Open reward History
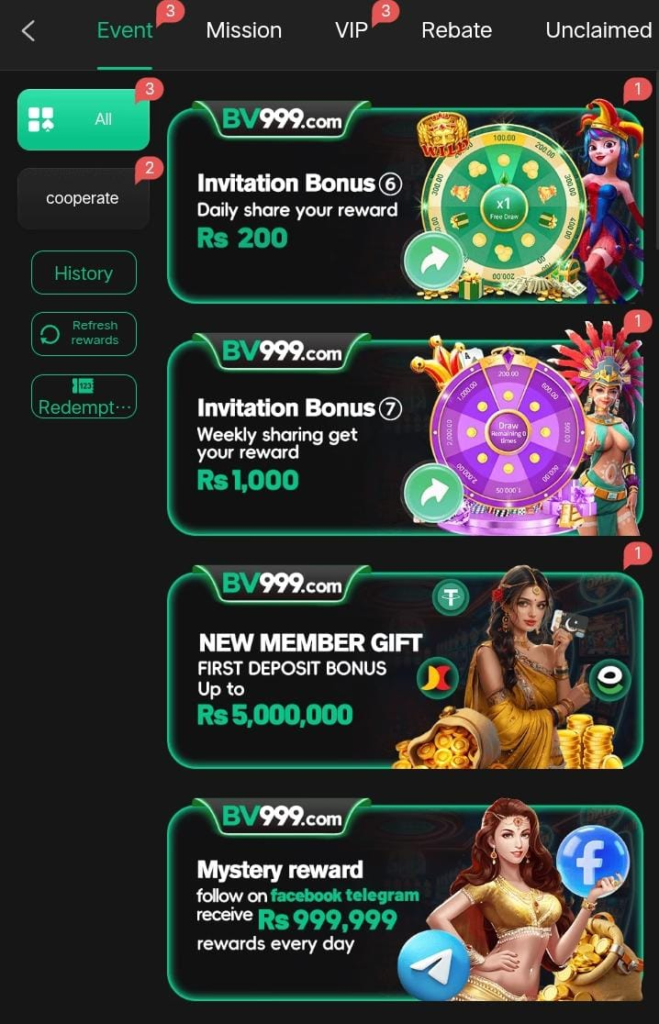 click(x=83, y=273)
